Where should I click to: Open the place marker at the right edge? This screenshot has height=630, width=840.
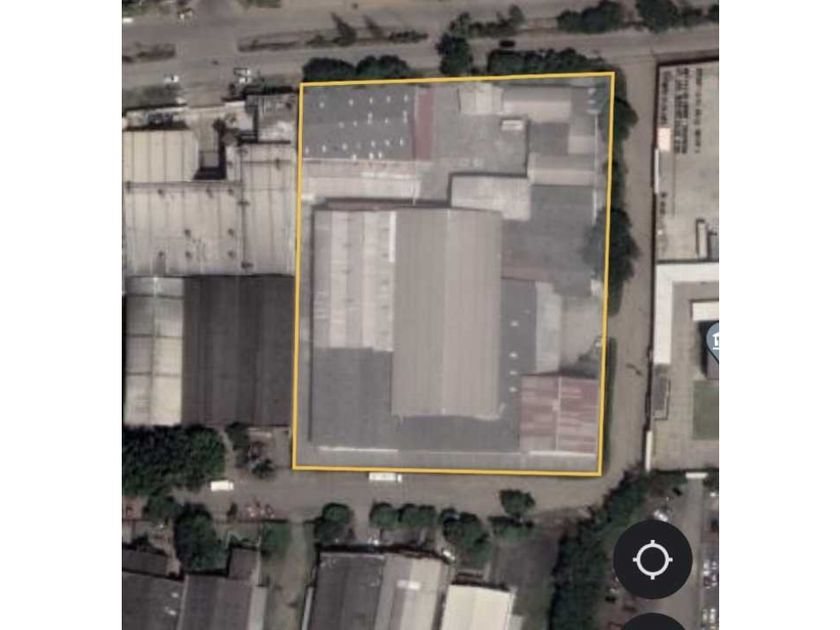(x=712, y=340)
